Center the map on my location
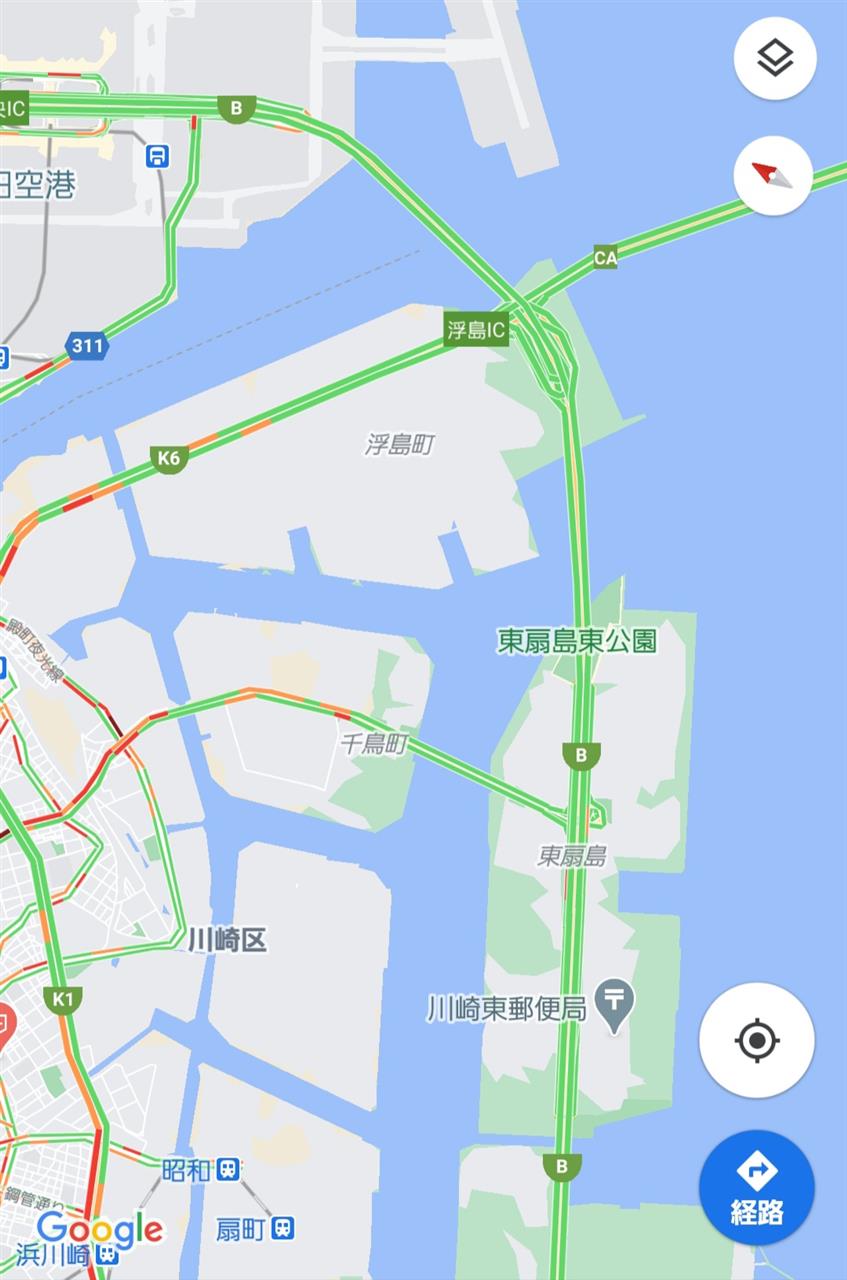This screenshot has width=847, height=1280. 757,1041
